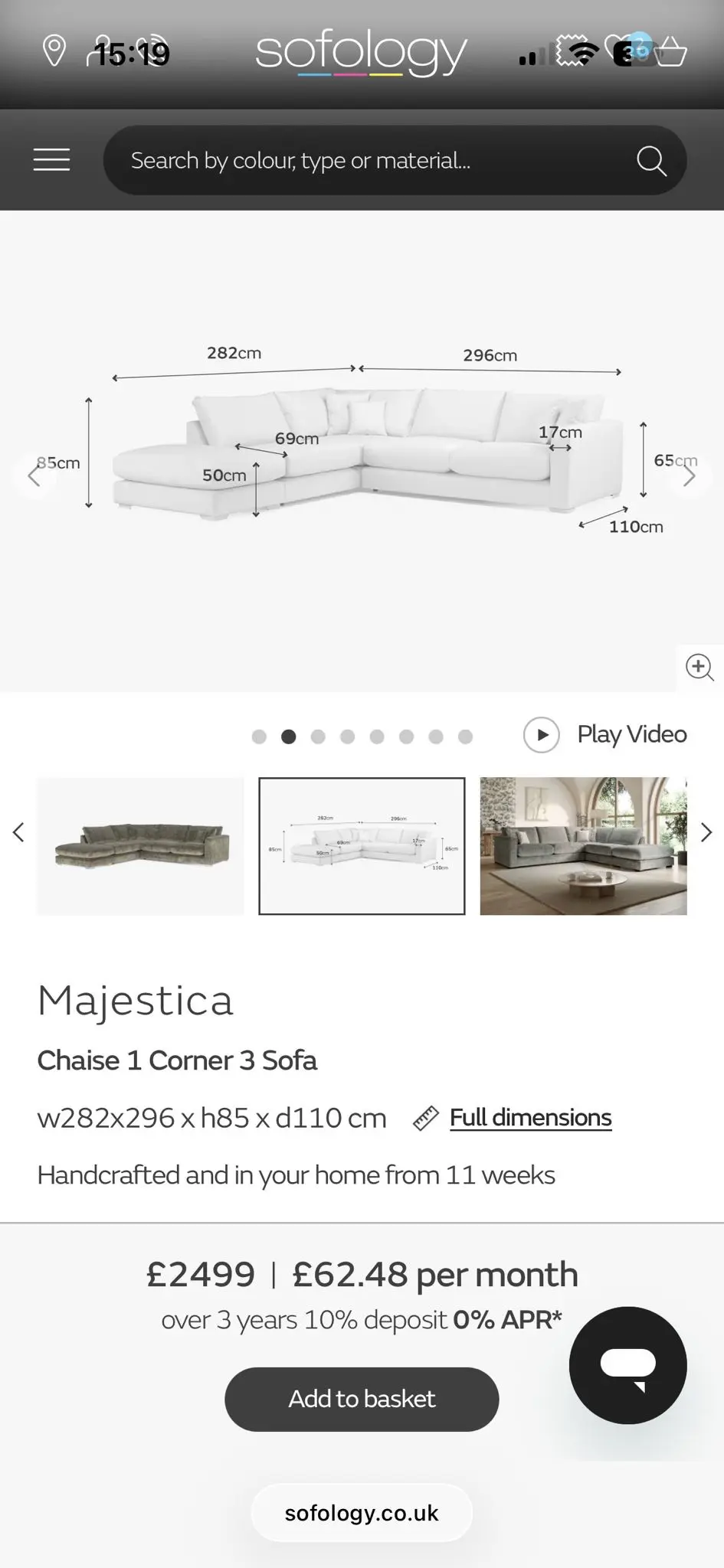
Task: Select the living room photo thumbnail
Action: coord(583,846)
